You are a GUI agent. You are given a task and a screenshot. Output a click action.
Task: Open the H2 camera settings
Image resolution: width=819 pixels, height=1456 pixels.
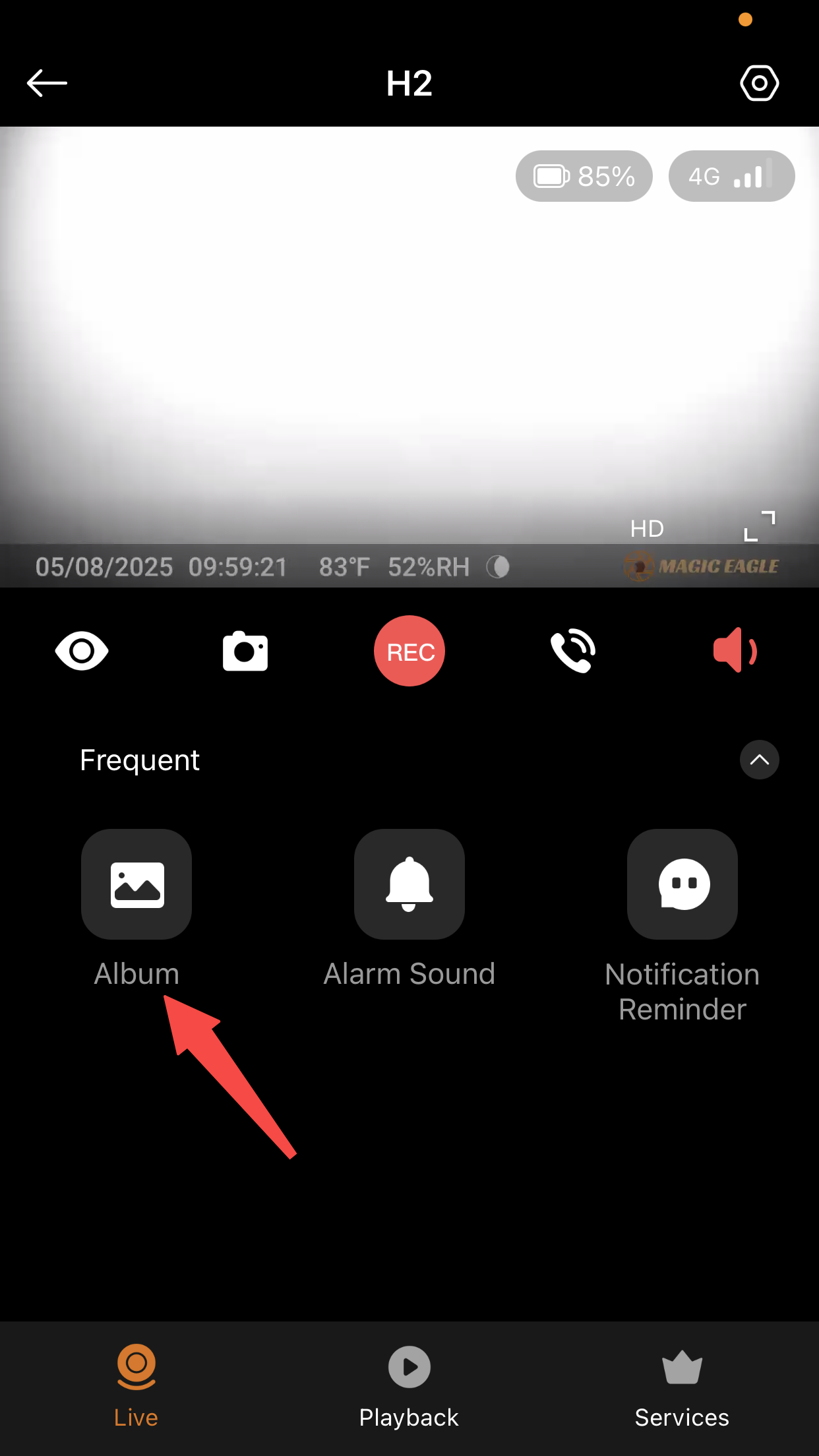(x=759, y=83)
